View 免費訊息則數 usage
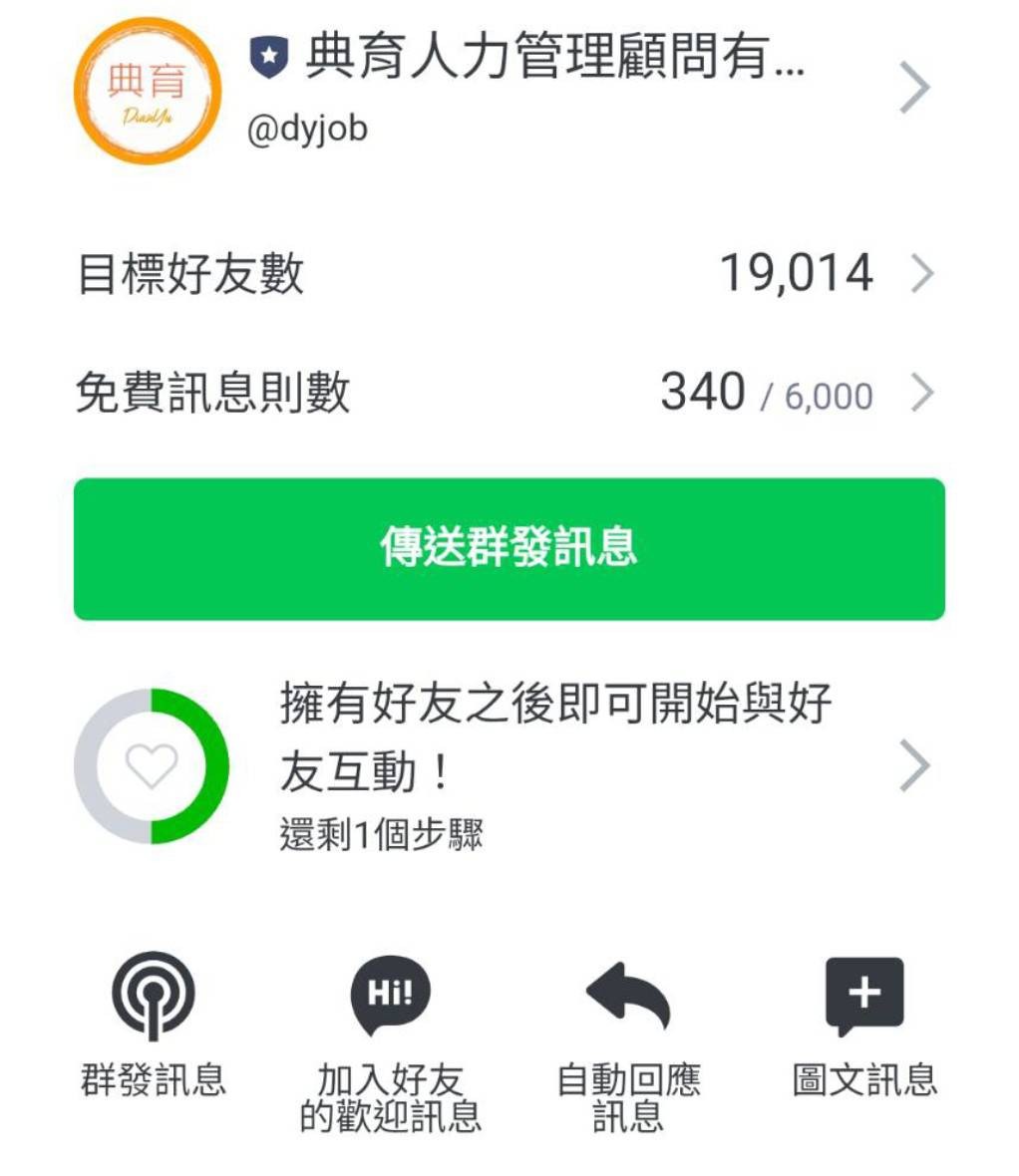1019x1176 pixels. [x=507, y=392]
